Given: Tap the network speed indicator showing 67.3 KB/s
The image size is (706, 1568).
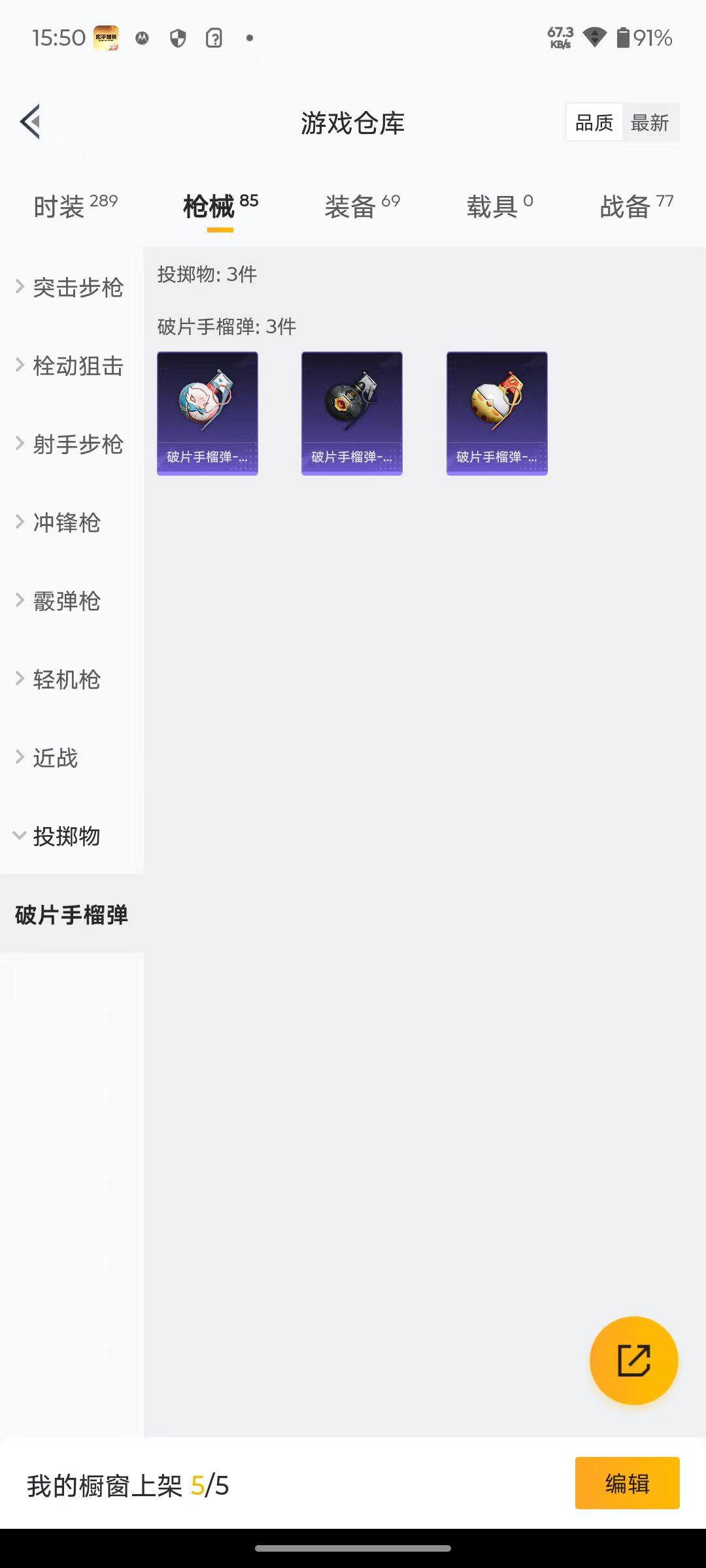Looking at the screenshot, I should 561,38.
